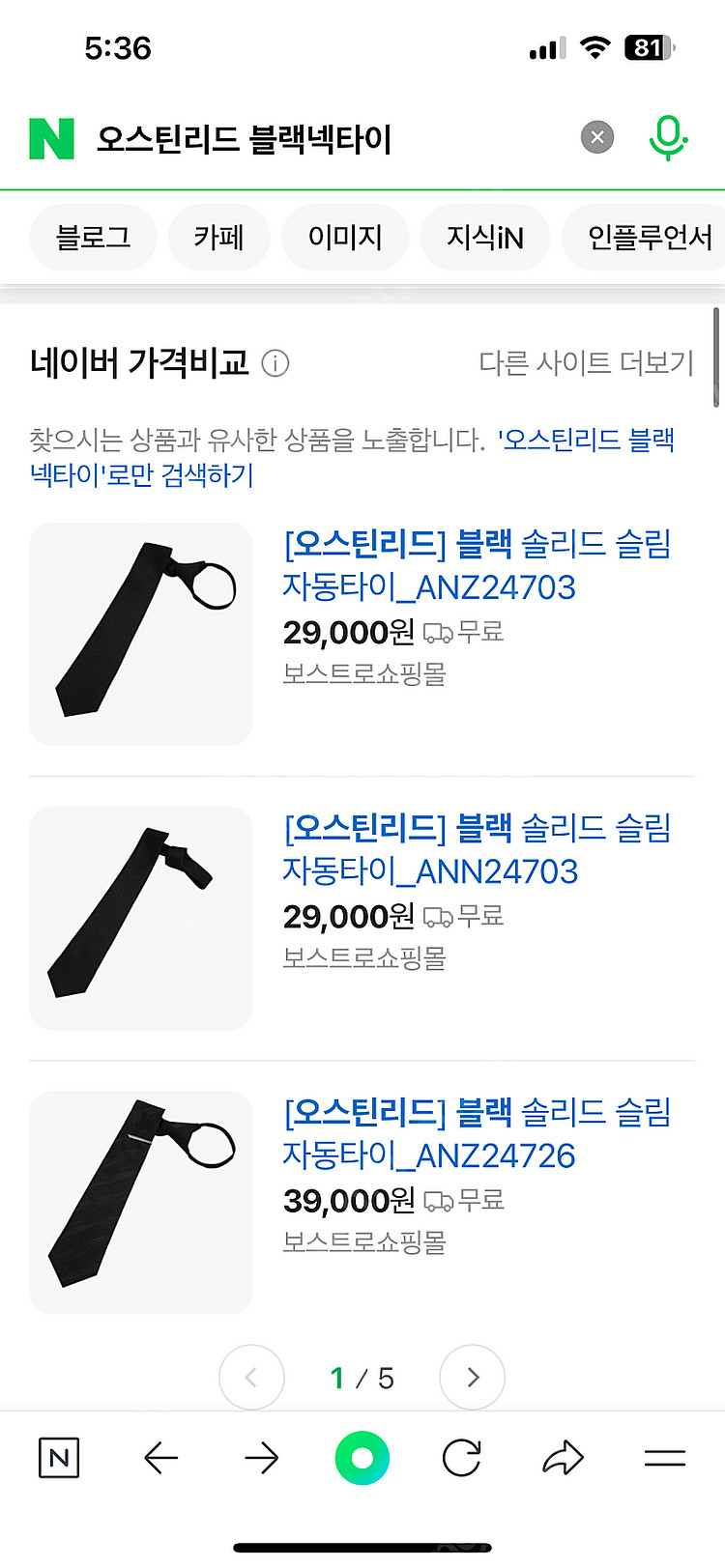Open the GreenDot assistant button
The image size is (725, 1568).
click(x=362, y=1459)
